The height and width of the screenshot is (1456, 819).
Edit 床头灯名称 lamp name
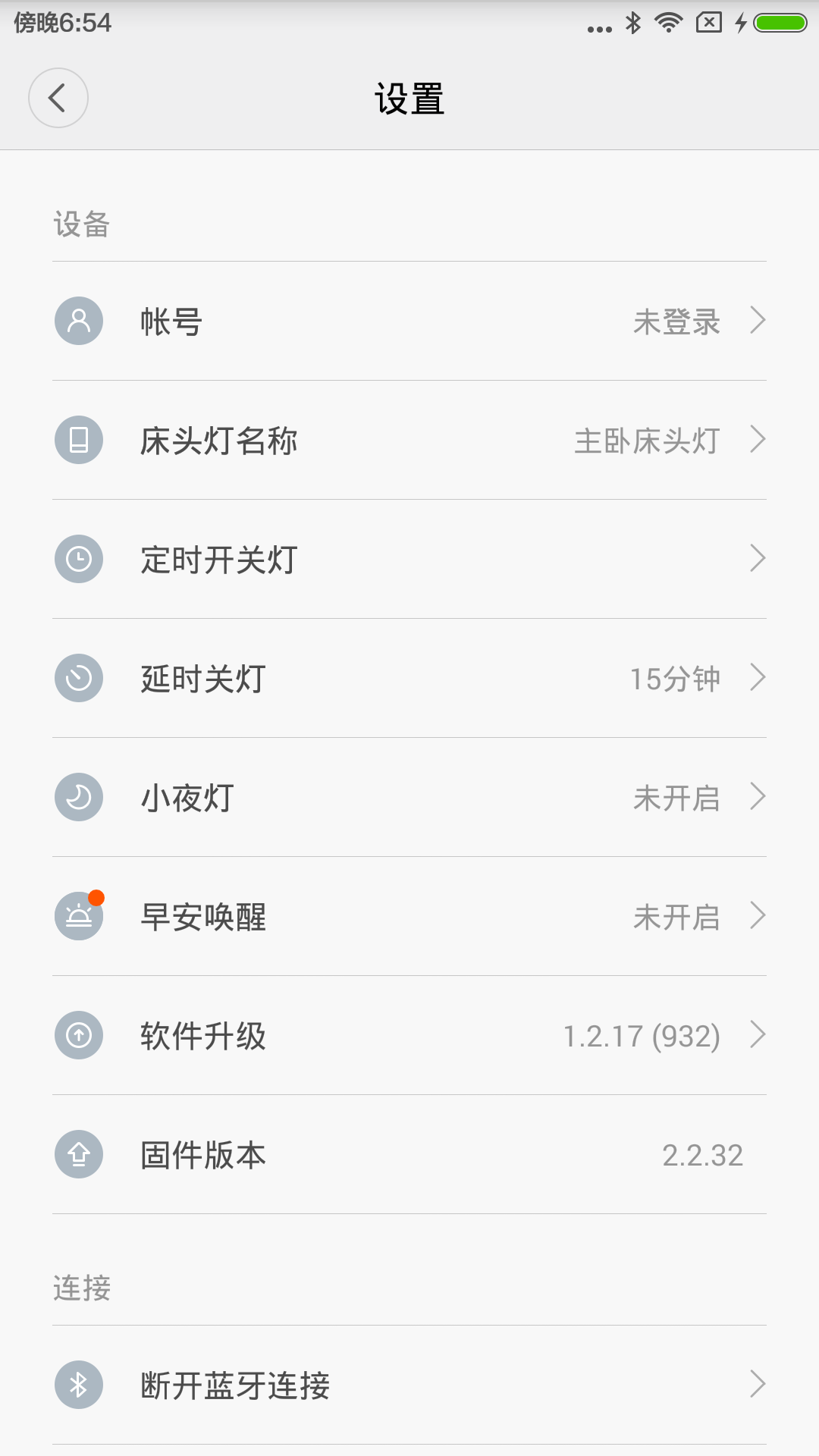tap(409, 440)
